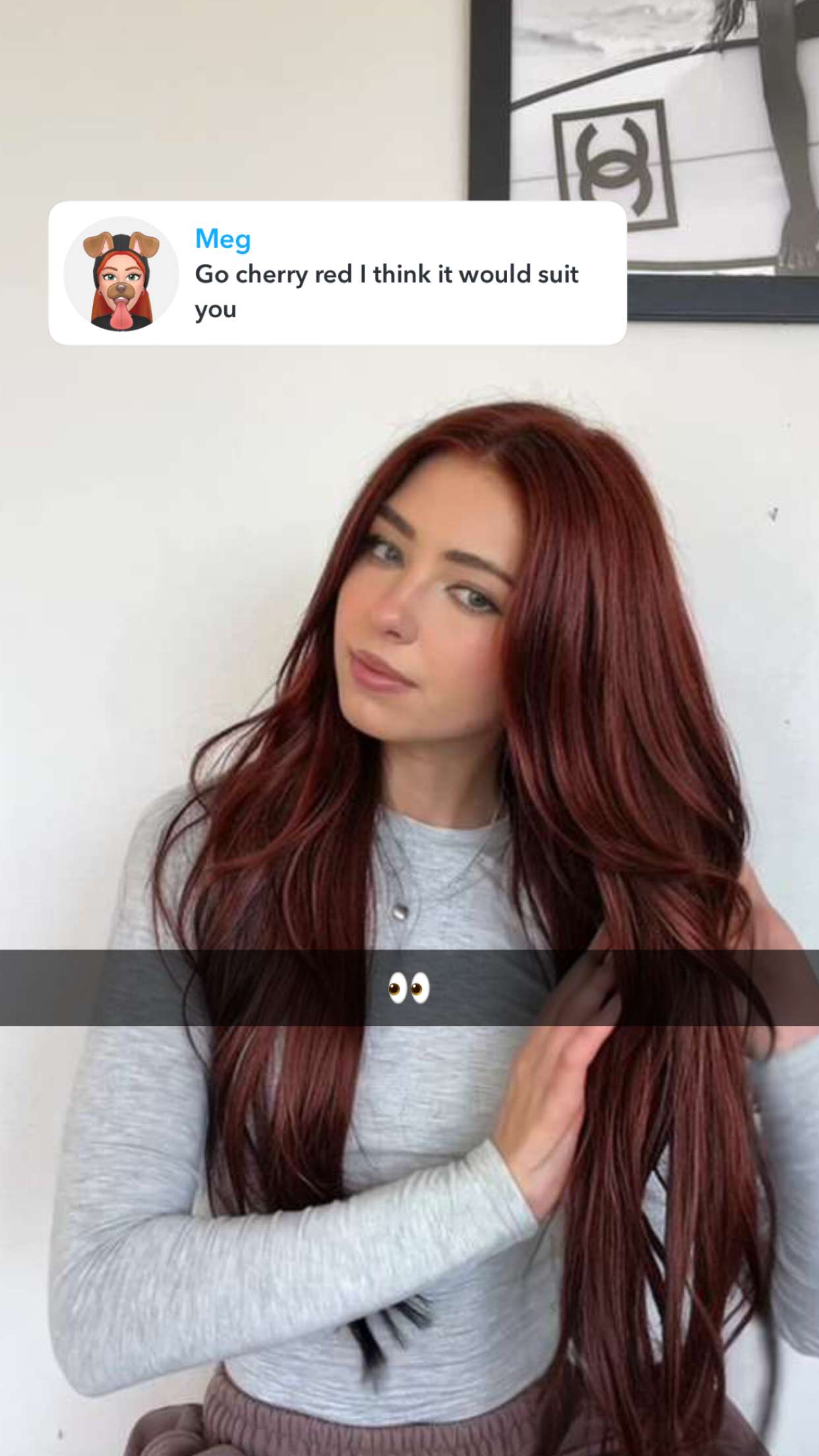
Task: Click the left eye of the emoji
Action: tap(398, 987)
